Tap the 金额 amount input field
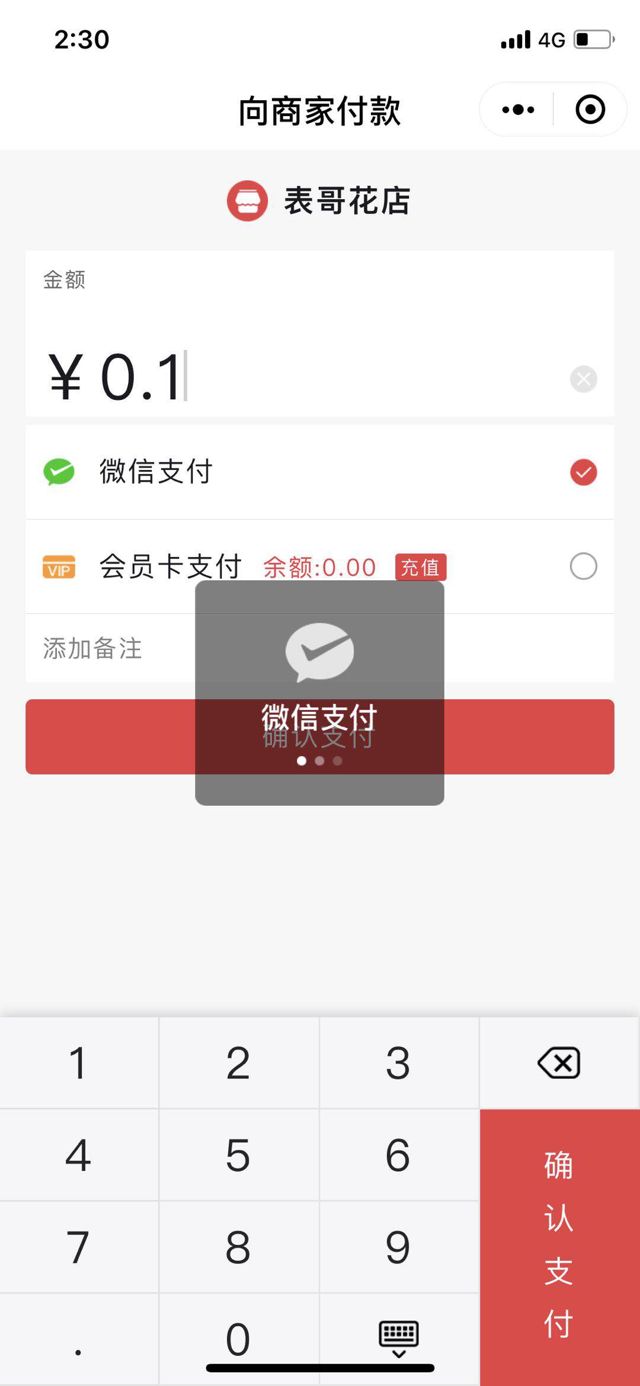The height and width of the screenshot is (1386, 640). (x=300, y=378)
